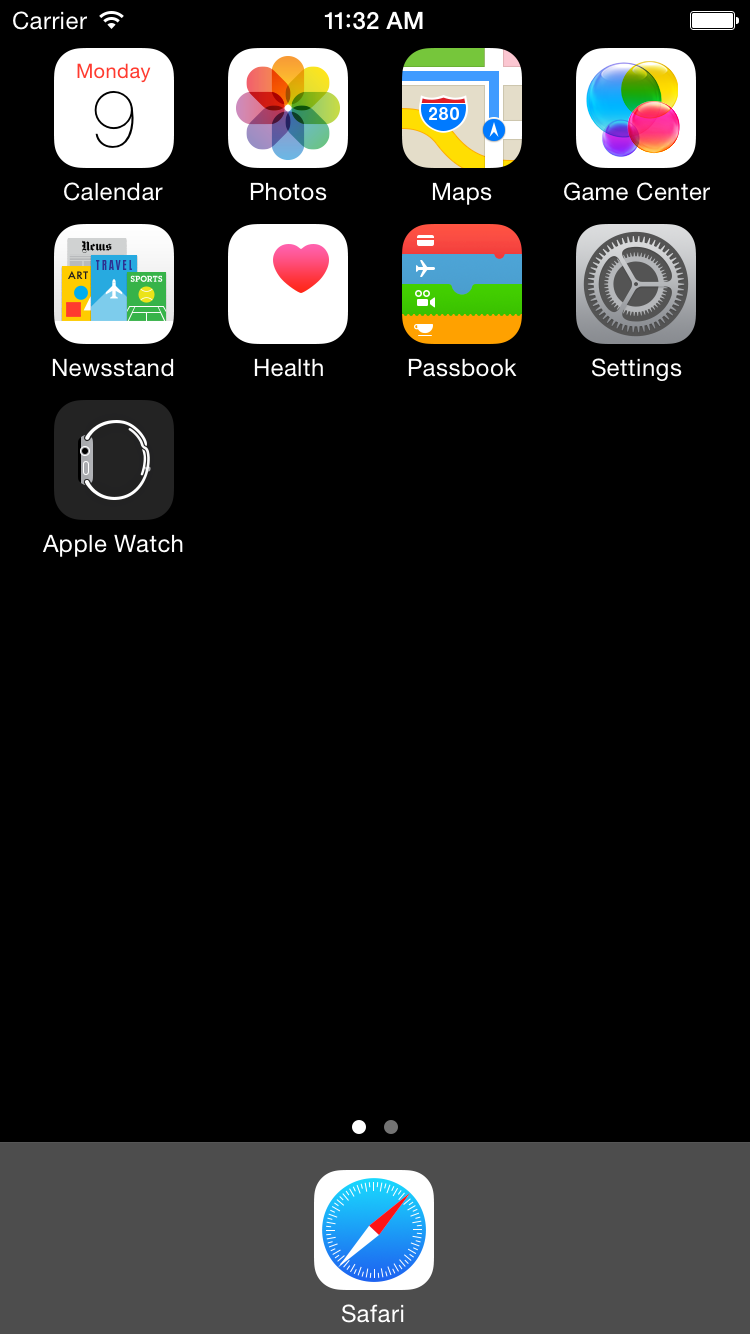Tap the second page indicator dot
Image resolution: width=750 pixels, height=1334 pixels.
tap(391, 1127)
